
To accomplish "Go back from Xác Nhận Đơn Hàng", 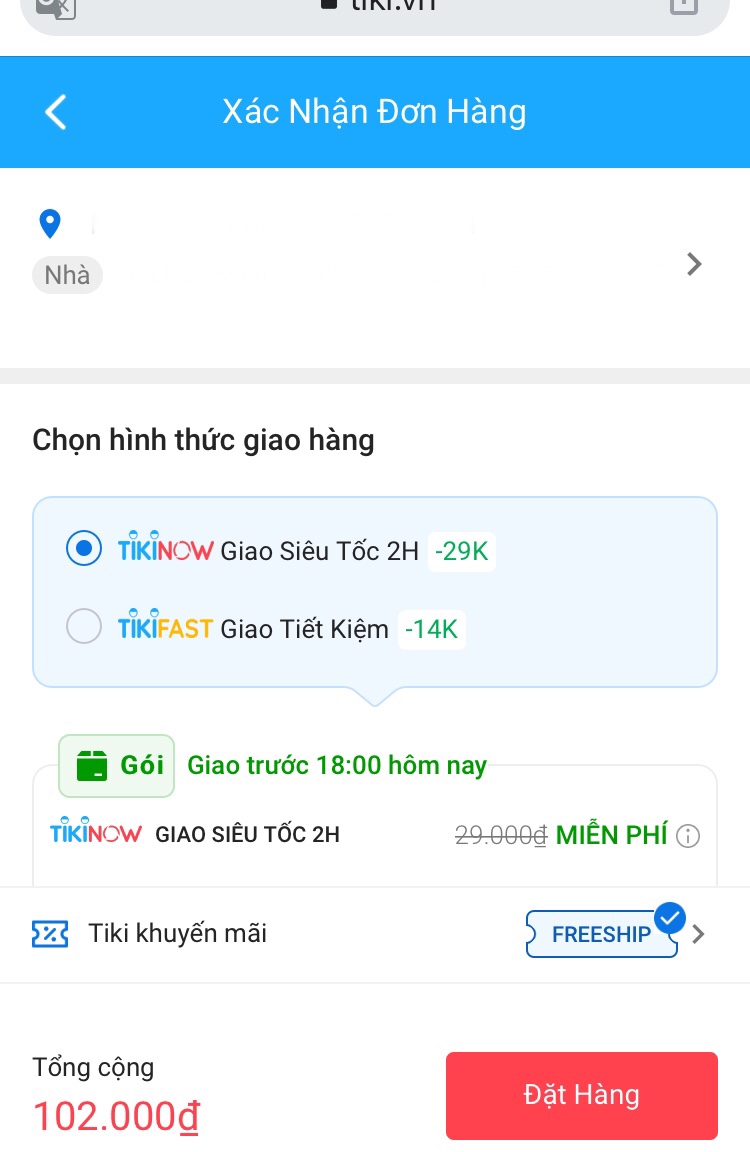I will coord(56,112).
